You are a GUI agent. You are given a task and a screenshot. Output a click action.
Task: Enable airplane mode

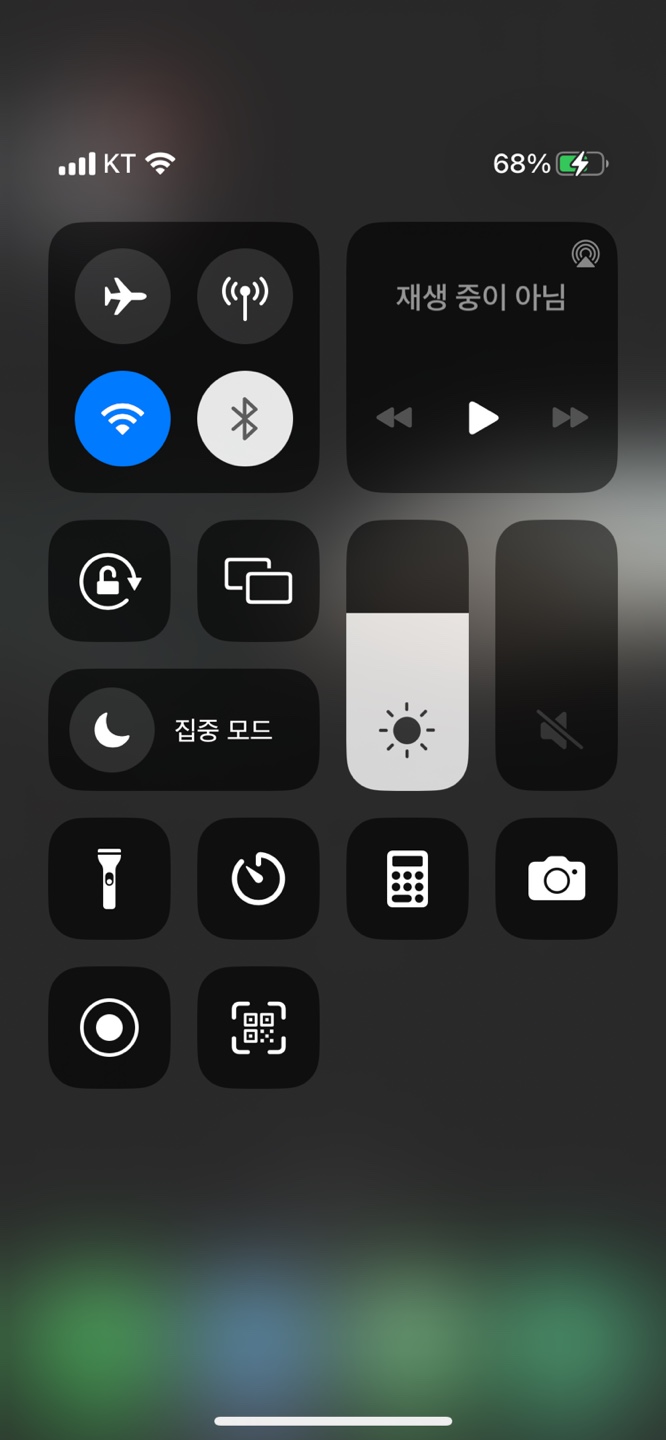click(123, 296)
